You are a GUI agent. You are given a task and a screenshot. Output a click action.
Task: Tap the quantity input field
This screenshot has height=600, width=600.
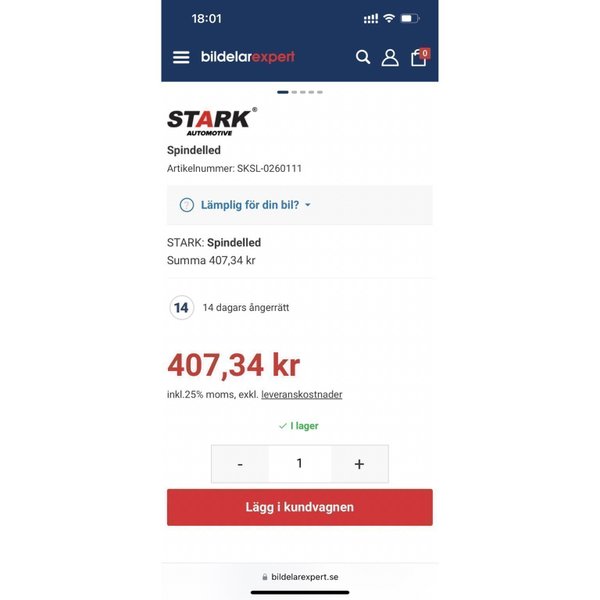point(299,464)
